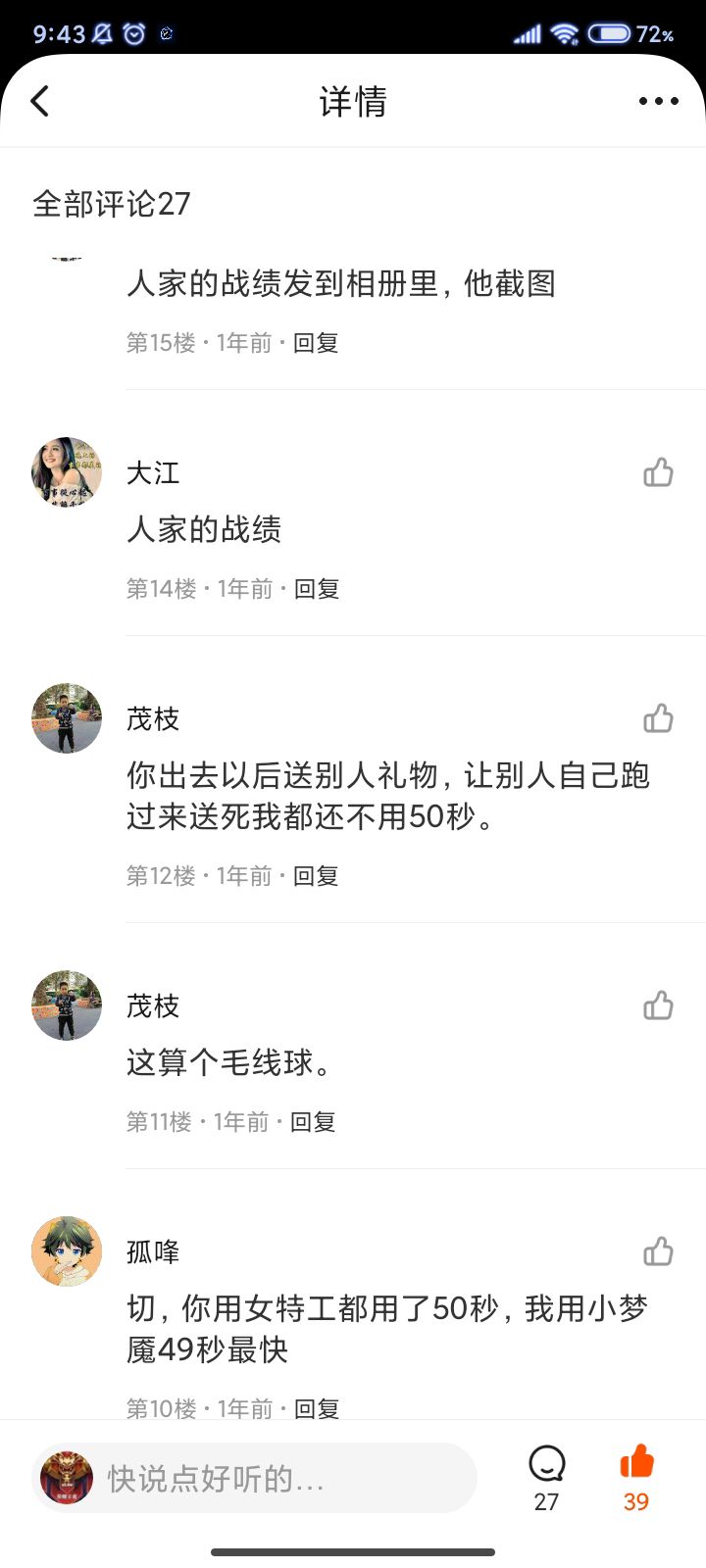This screenshot has height=1568, width=706.
Task: Like 茂枝's comment on floor 12
Action: (658, 719)
